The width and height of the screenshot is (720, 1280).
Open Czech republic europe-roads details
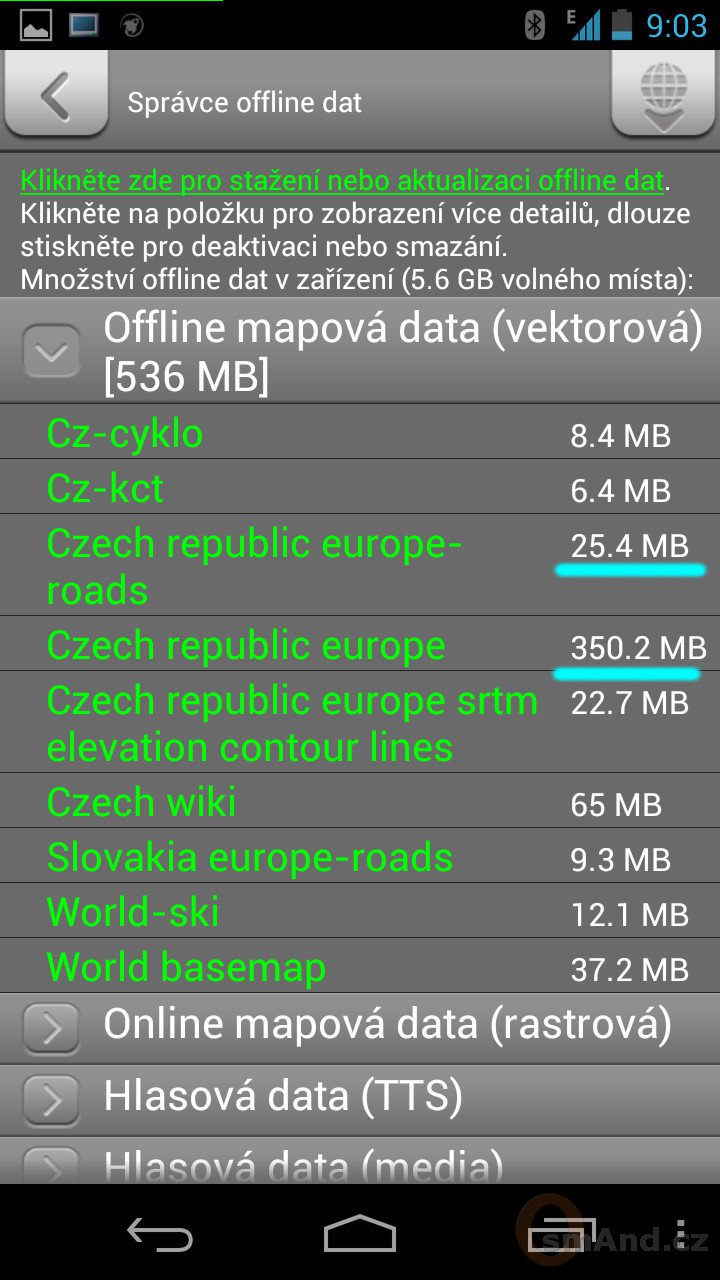point(360,566)
